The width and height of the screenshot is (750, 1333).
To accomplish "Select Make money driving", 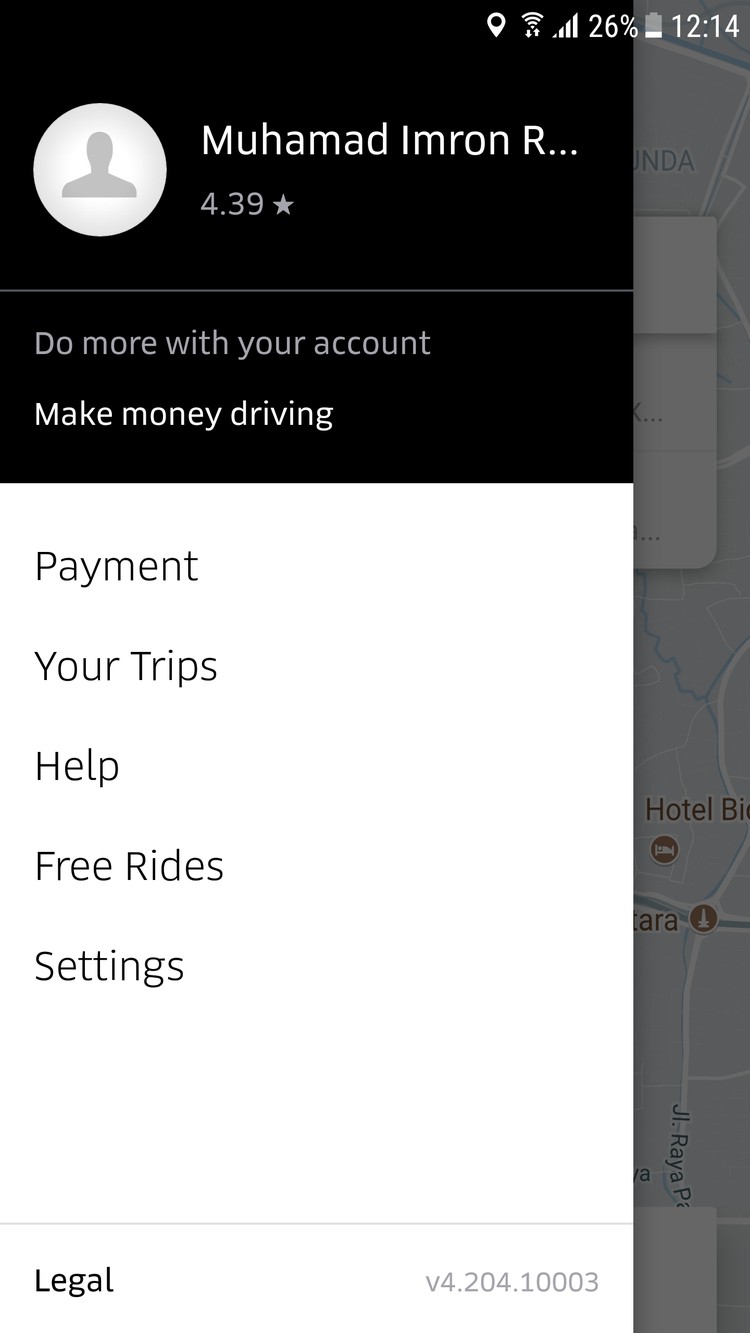I will pos(184,414).
